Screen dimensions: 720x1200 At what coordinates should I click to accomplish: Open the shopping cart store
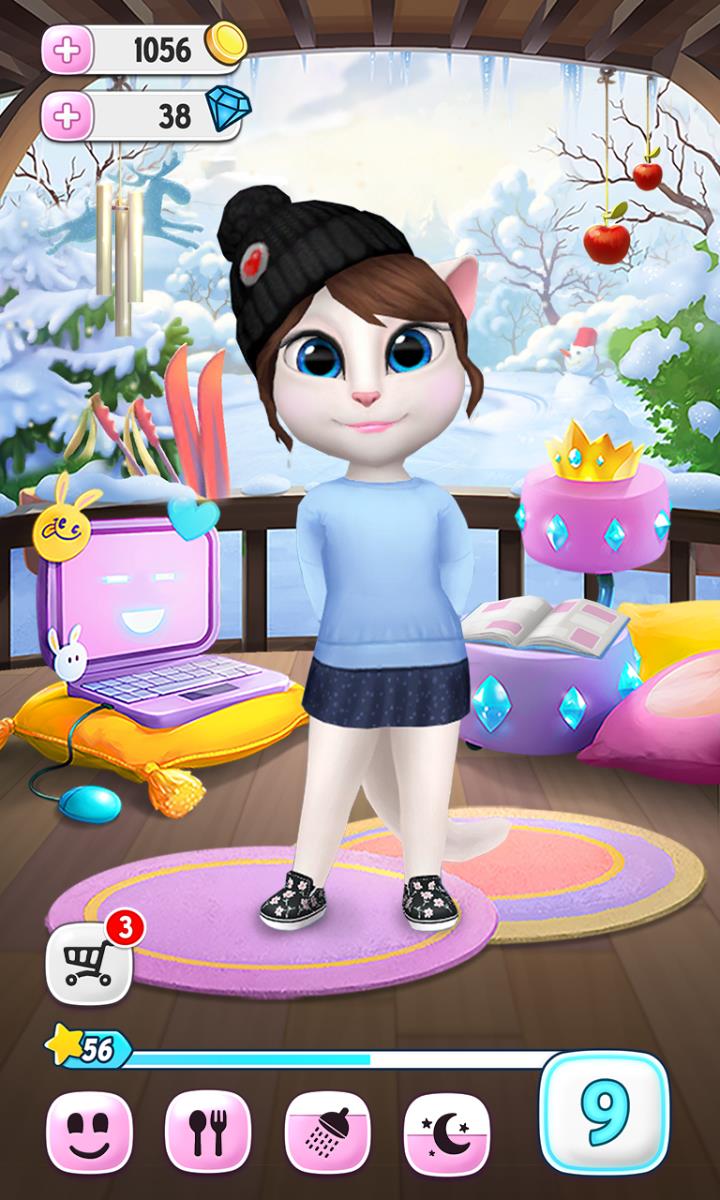[x=89, y=963]
